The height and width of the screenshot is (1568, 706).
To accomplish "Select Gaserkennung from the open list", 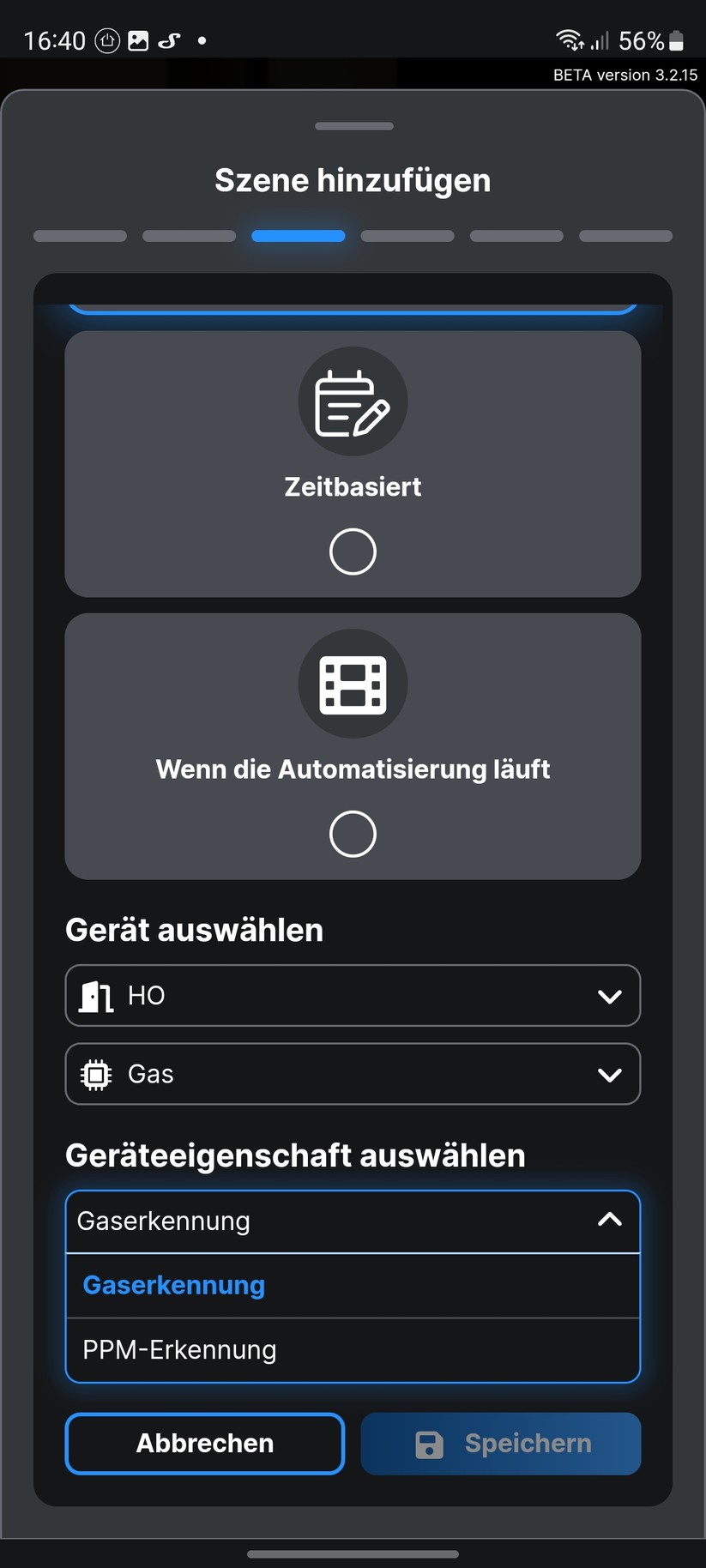I will click(x=173, y=1285).
